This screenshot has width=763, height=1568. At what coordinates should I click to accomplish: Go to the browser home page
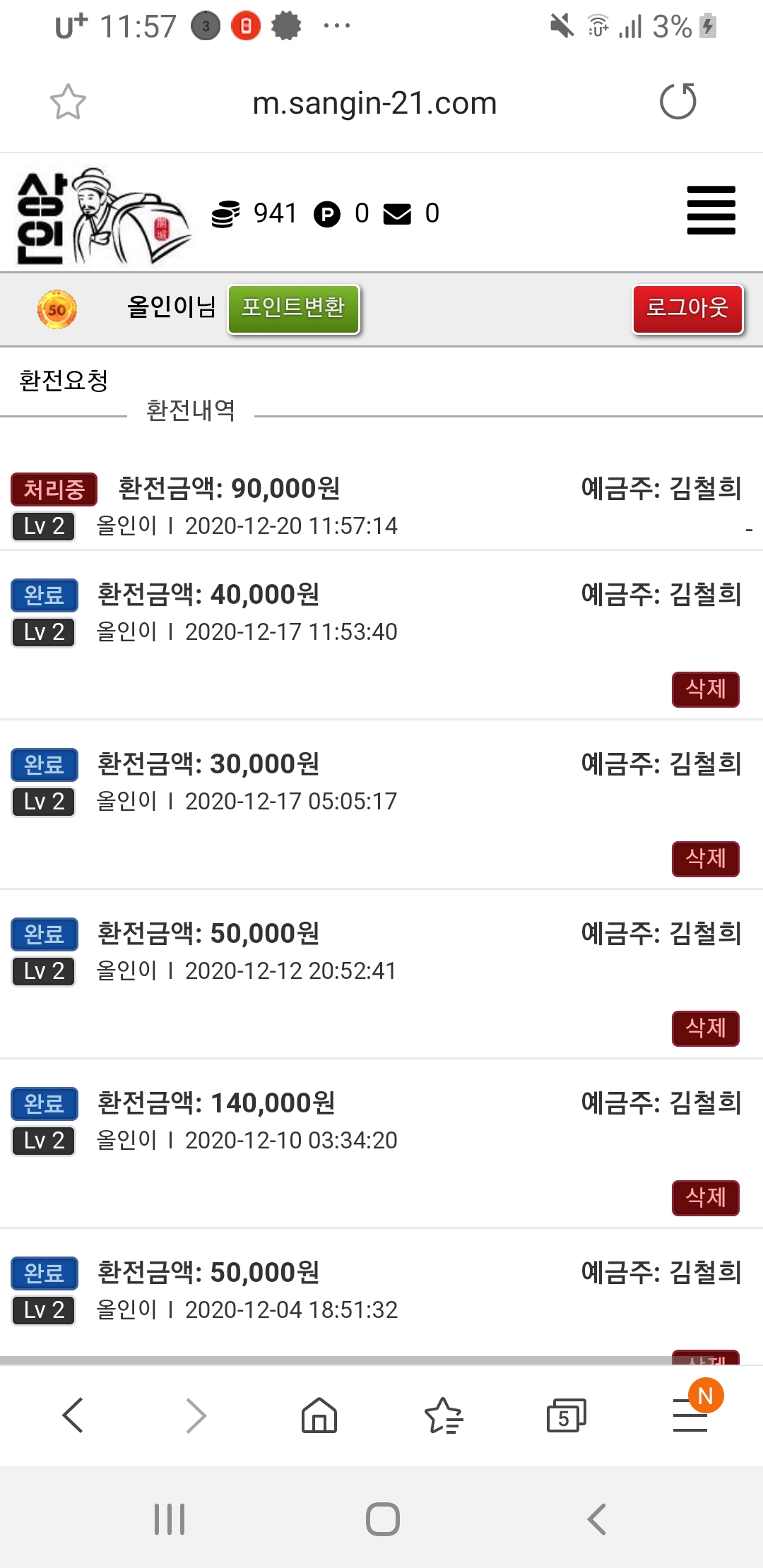click(319, 1415)
